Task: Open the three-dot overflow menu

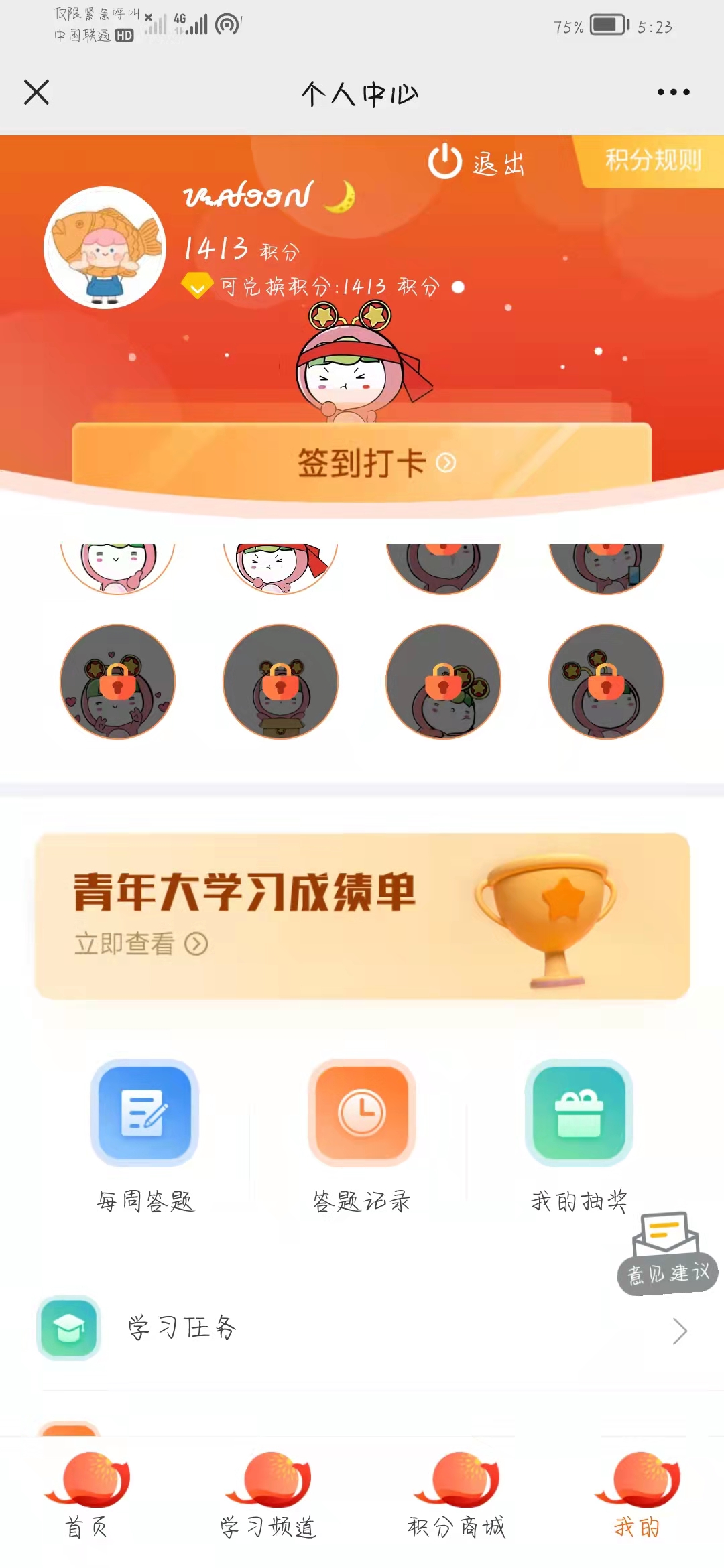Action: (x=673, y=92)
